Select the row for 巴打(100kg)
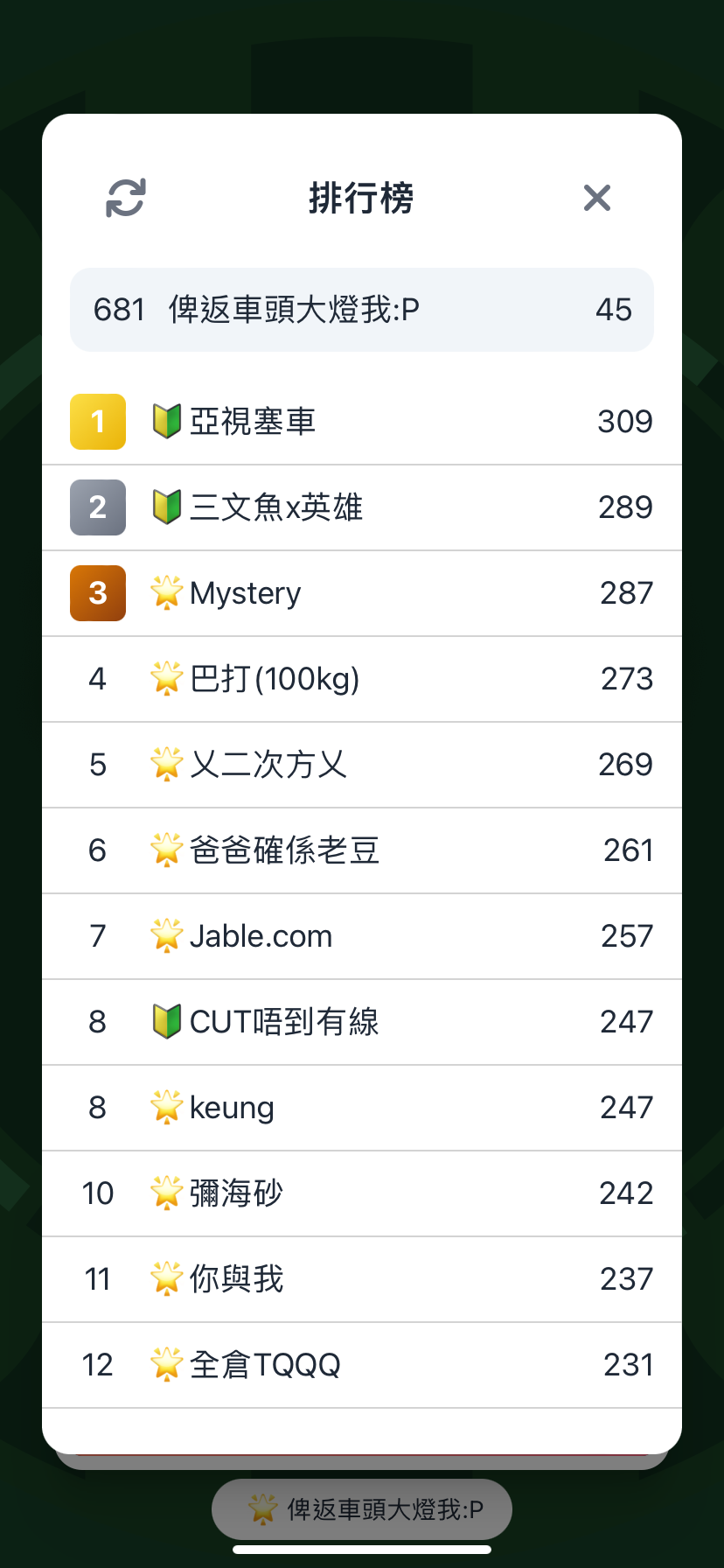This screenshot has height=1568, width=724. pos(362,678)
